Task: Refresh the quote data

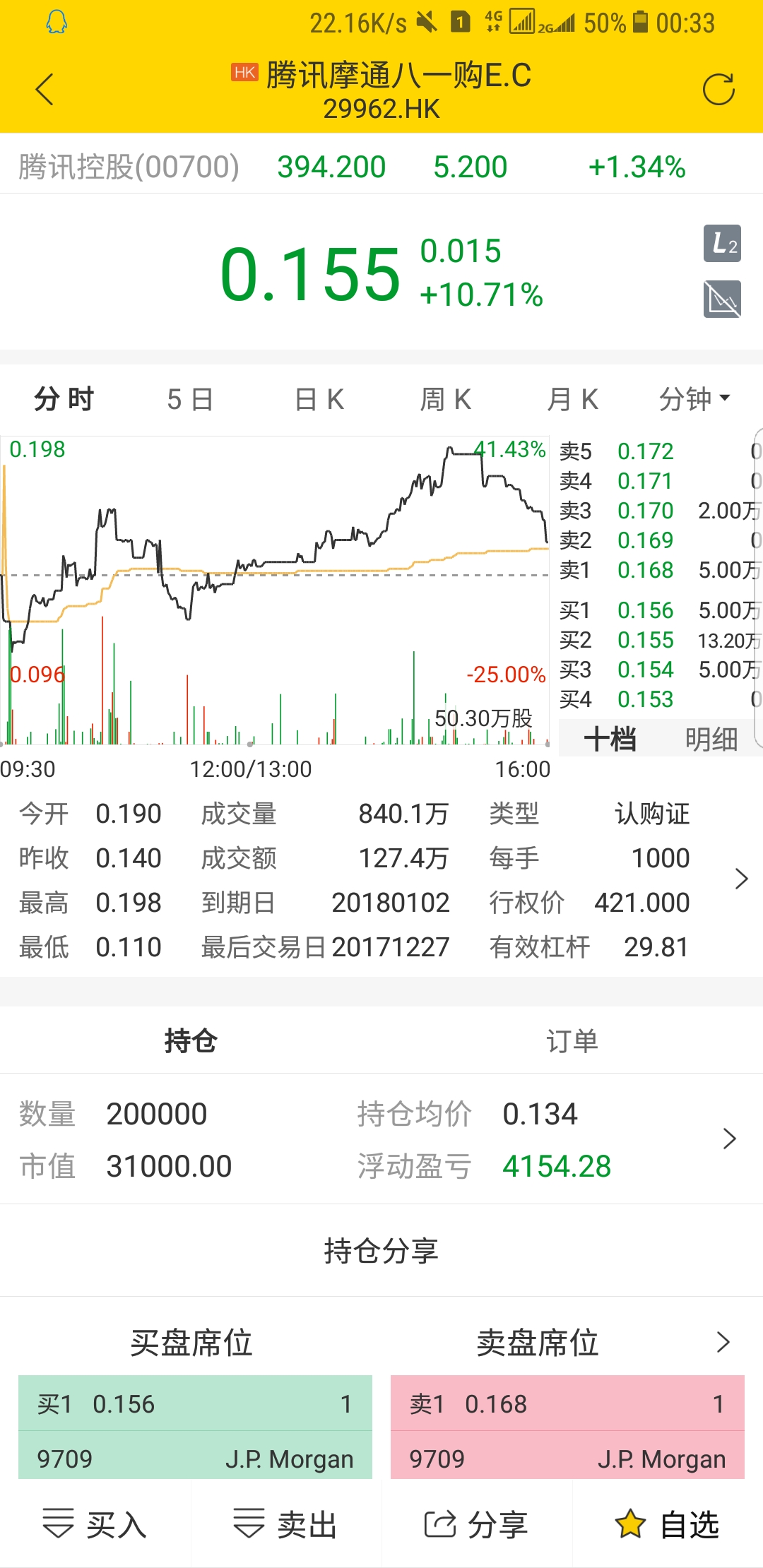Action: (718, 90)
